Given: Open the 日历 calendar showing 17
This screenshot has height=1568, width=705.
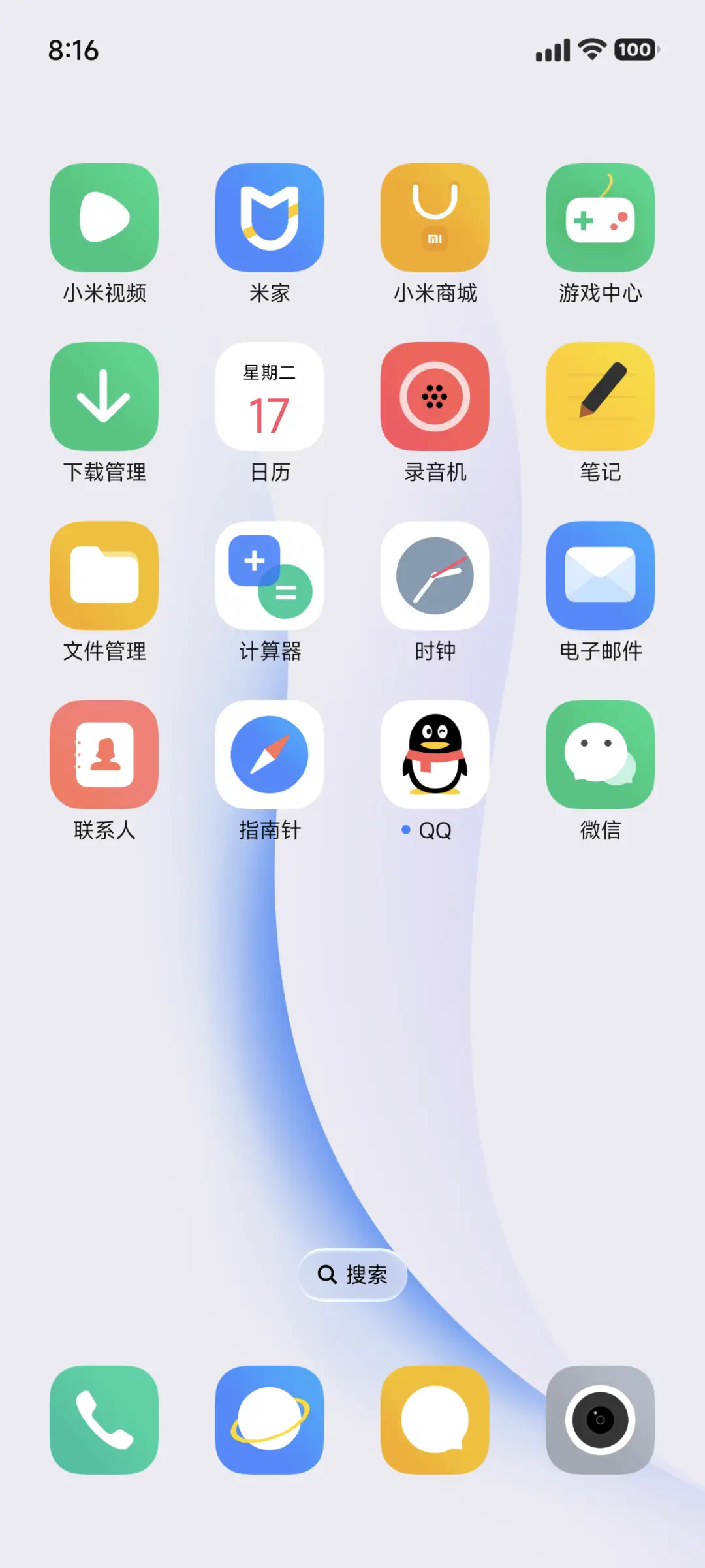Looking at the screenshot, I should (270, 397).
